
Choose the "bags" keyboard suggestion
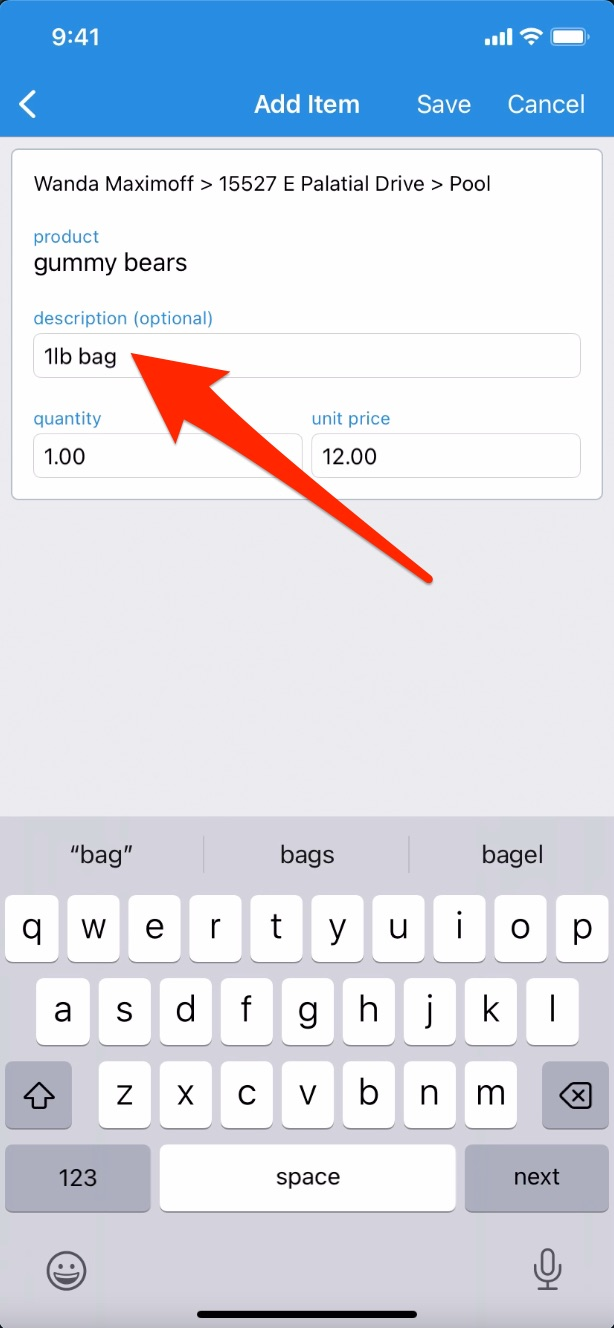coord(307,855)
